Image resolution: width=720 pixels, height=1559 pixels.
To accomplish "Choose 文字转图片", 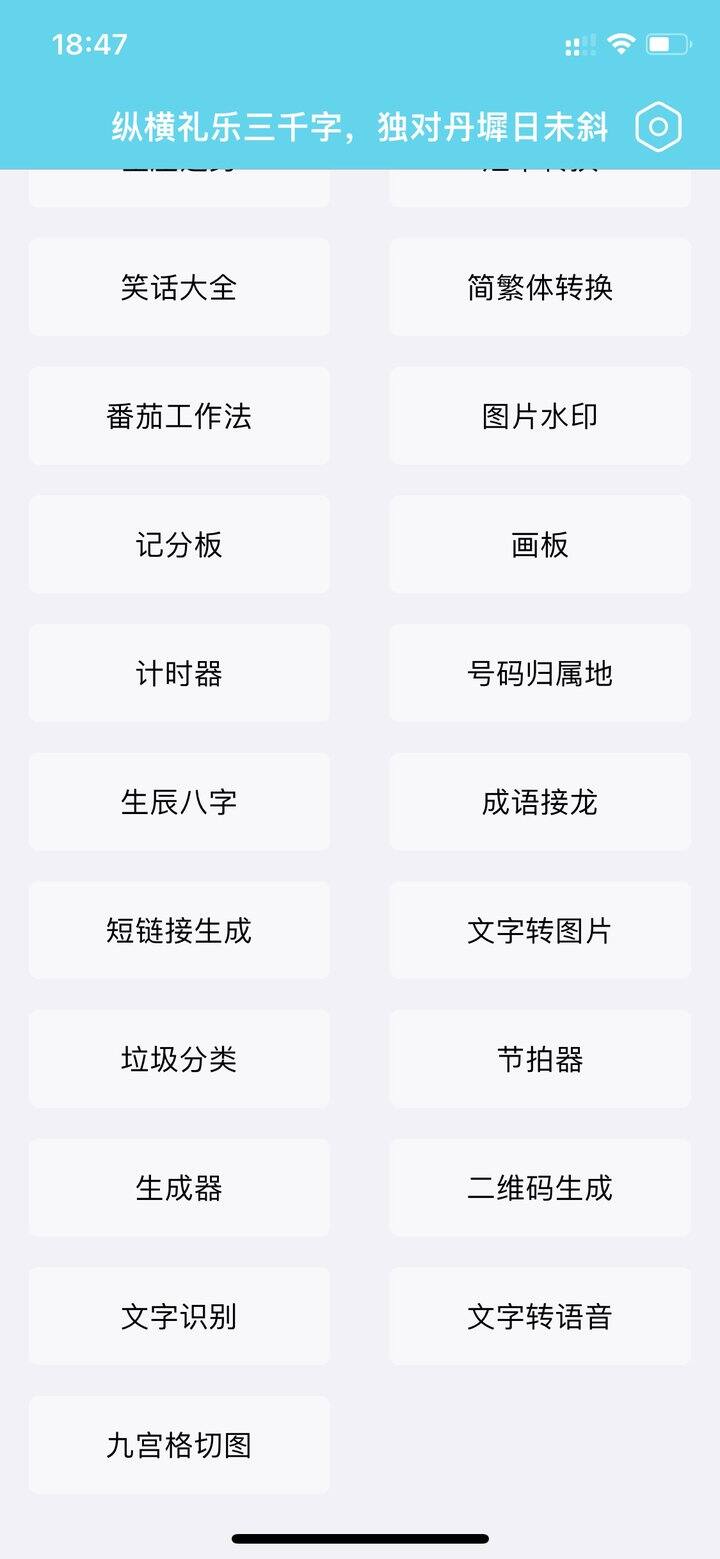I will [540, 931].
